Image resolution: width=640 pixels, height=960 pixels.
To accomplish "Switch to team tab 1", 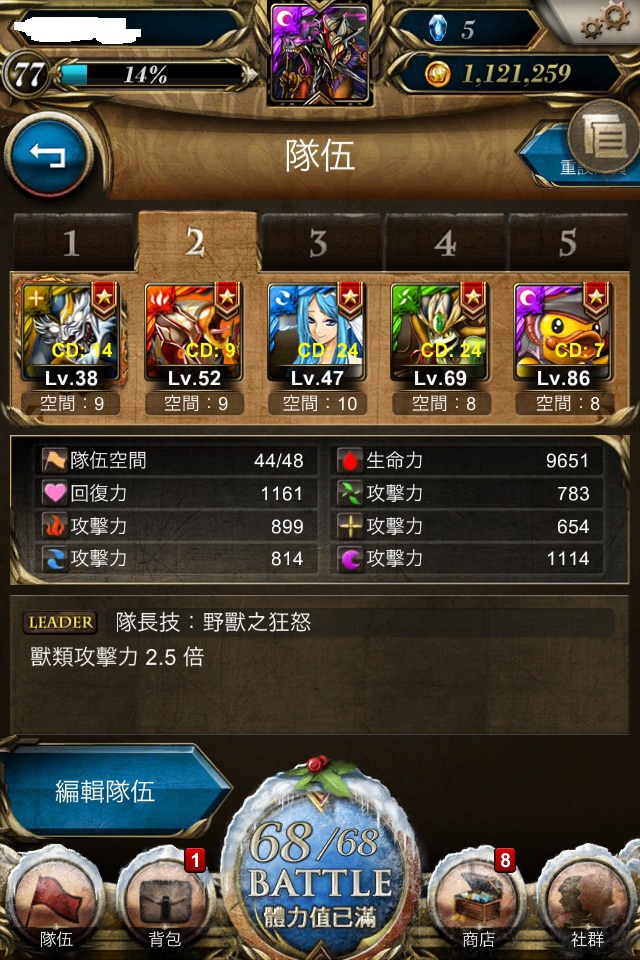I will point(71,243).
